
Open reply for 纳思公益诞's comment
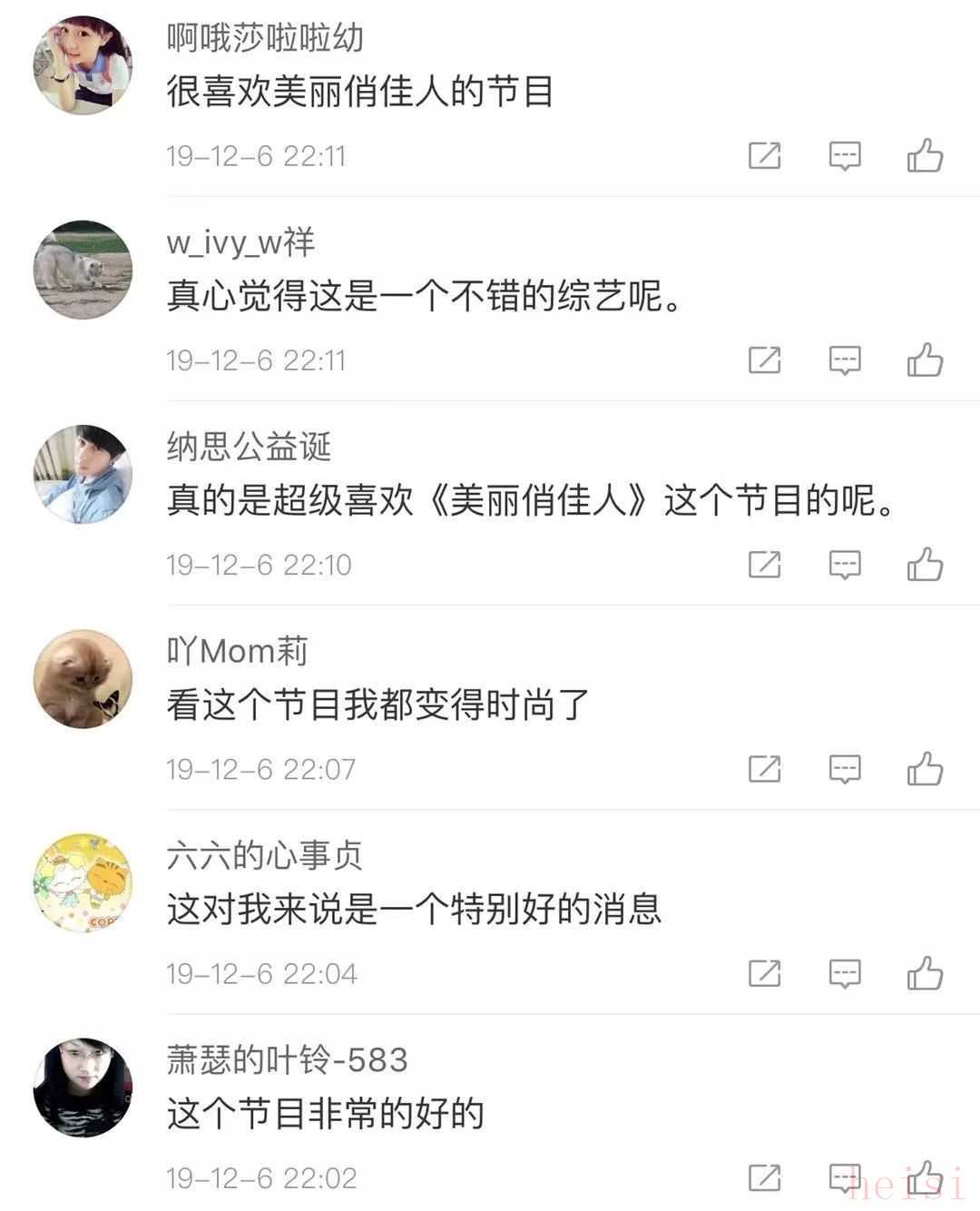(845, 565)
